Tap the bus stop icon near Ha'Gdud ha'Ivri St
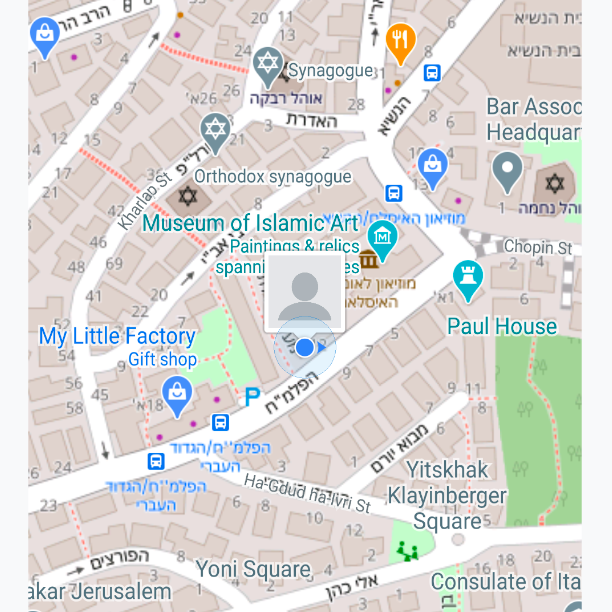 tap(156, 461)
